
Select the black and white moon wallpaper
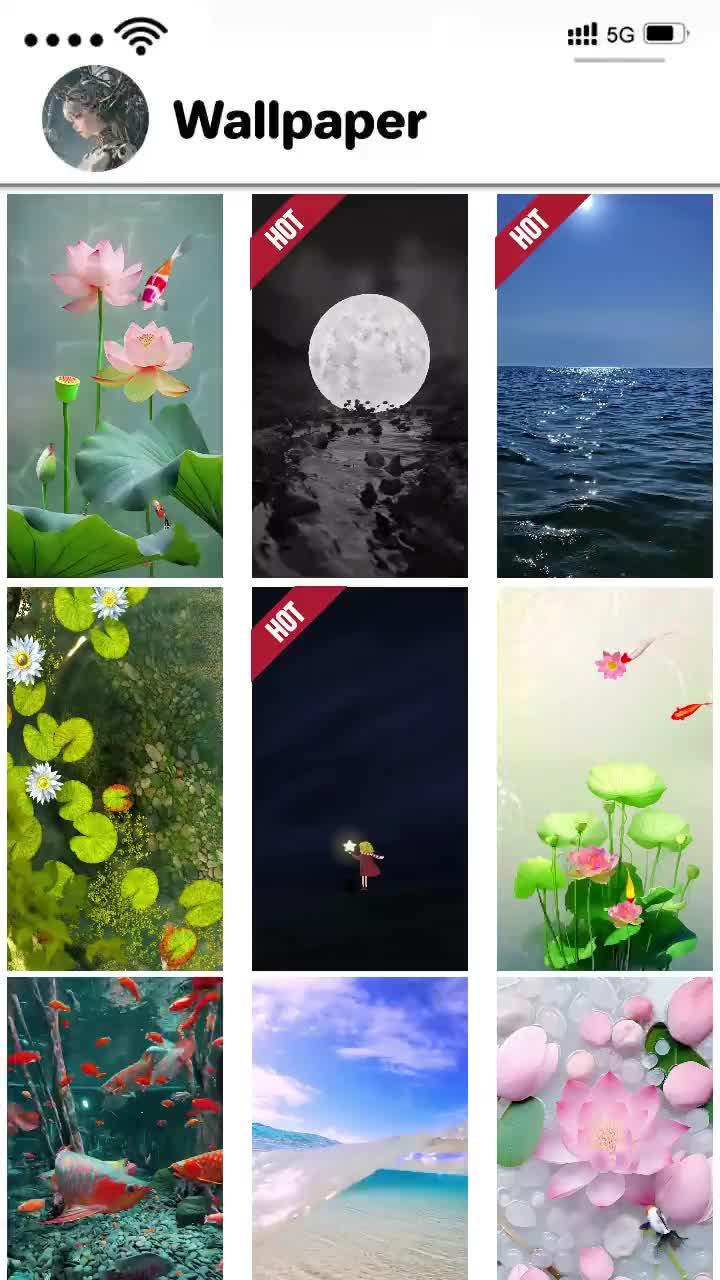[359, 385]
